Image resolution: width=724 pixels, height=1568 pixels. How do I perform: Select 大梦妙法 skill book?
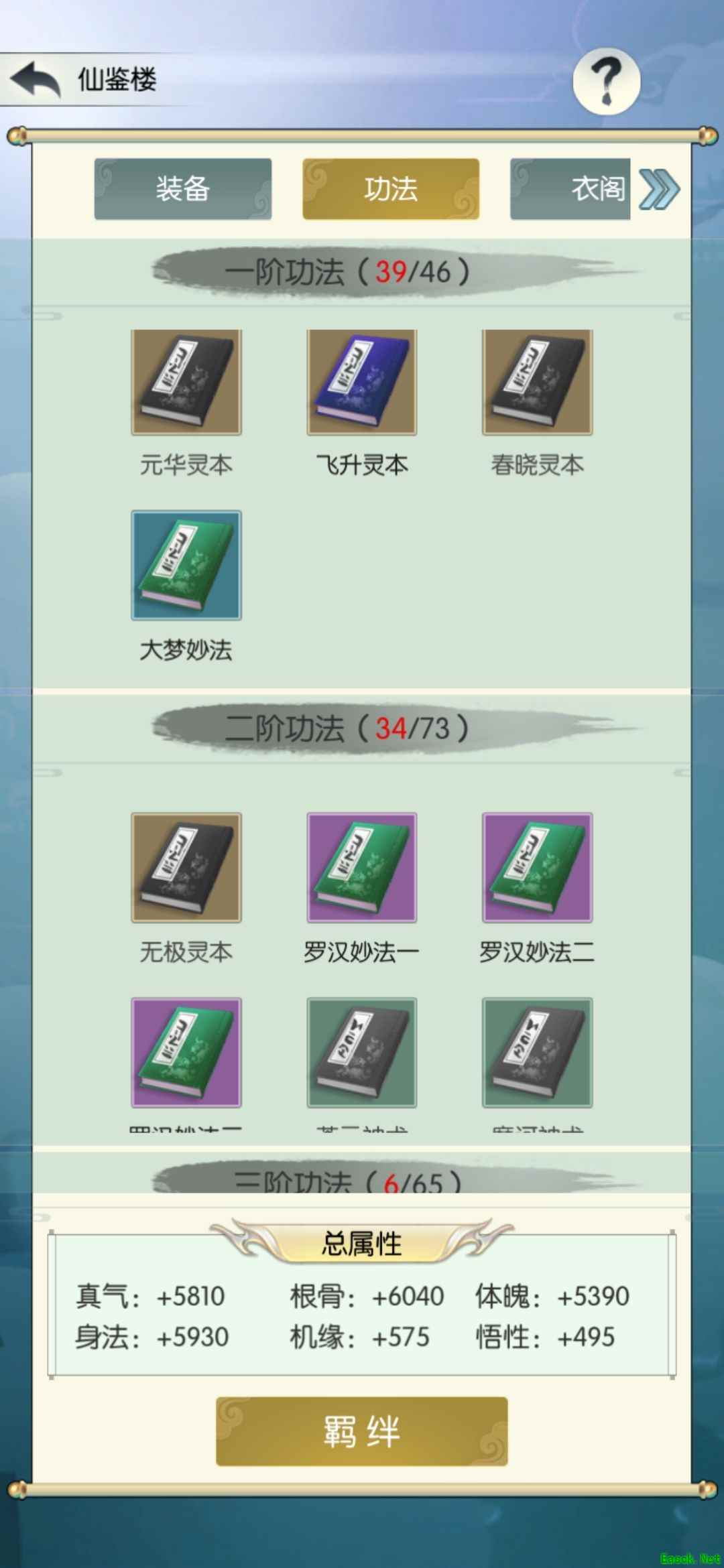(186, 565)
